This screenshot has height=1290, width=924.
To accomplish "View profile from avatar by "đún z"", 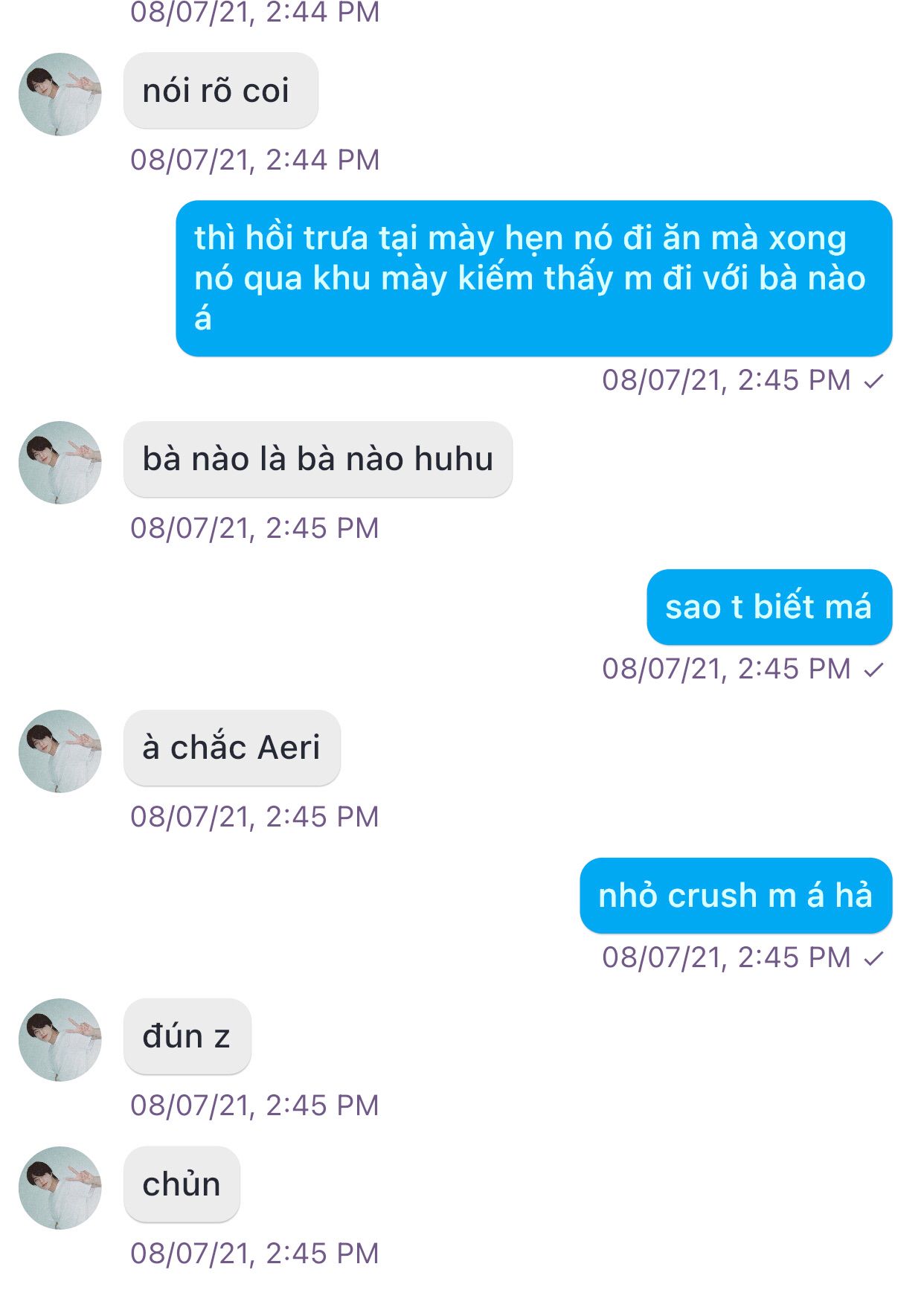I will (x=60, y=1040).
